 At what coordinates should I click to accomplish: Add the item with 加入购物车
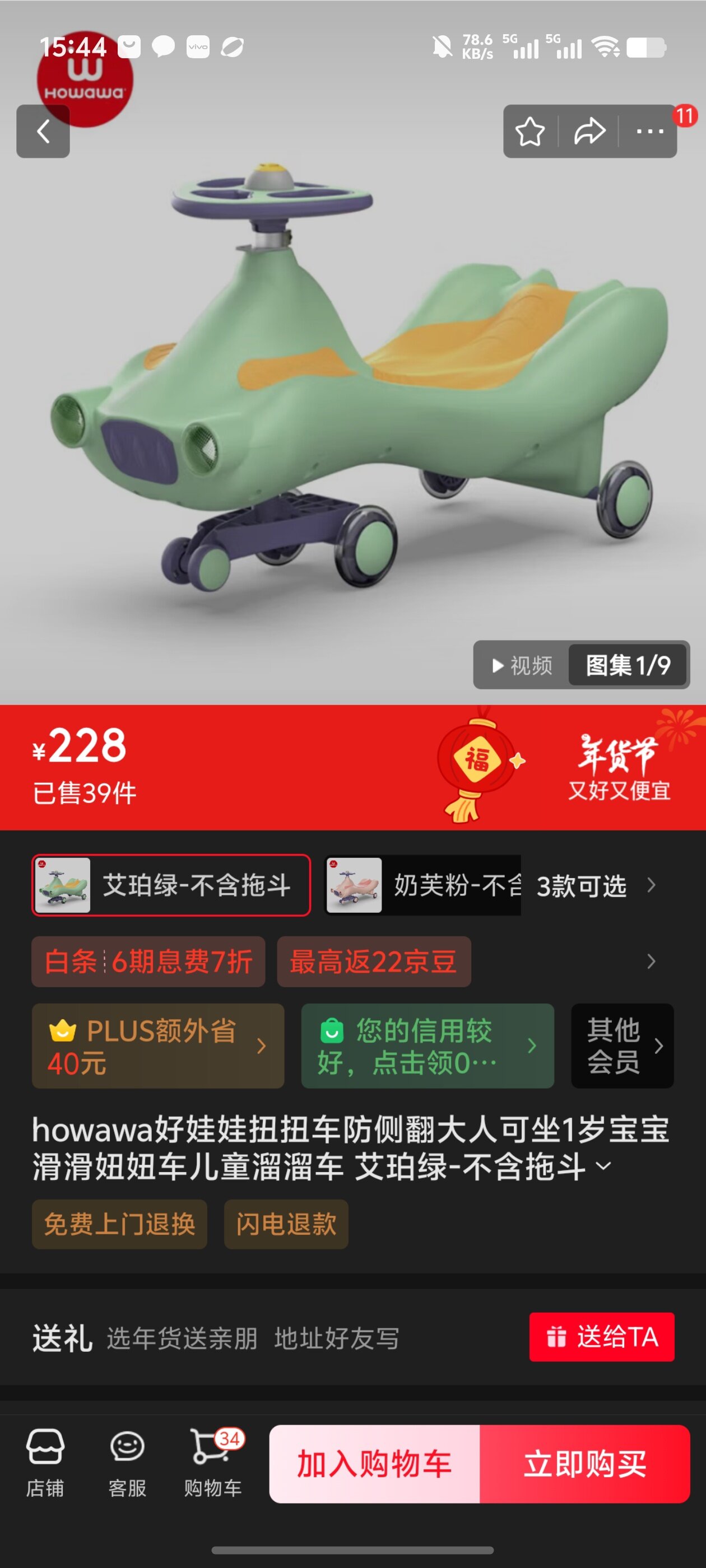[374, 1464]
